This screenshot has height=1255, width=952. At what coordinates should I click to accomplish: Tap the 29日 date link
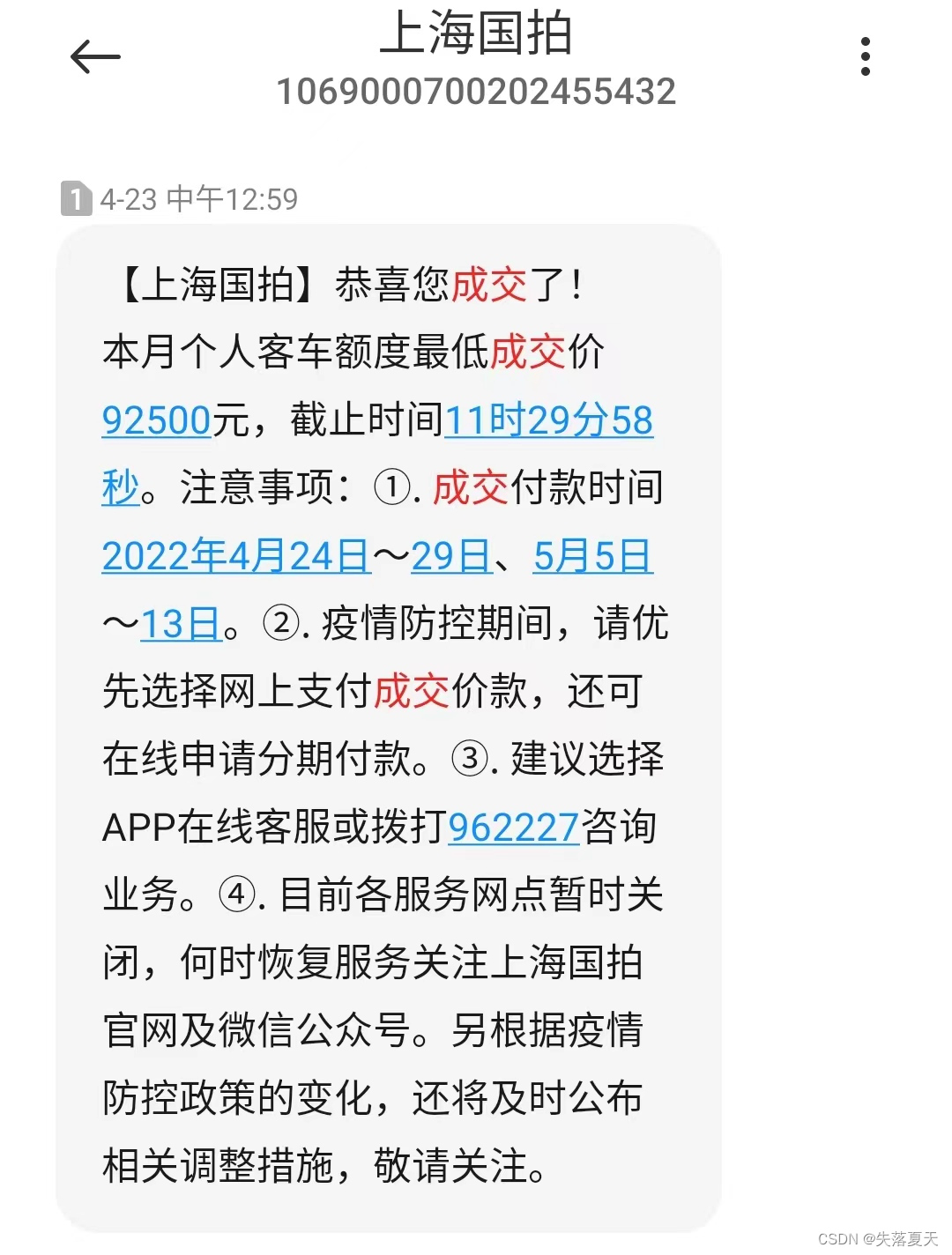click(450, 556)
